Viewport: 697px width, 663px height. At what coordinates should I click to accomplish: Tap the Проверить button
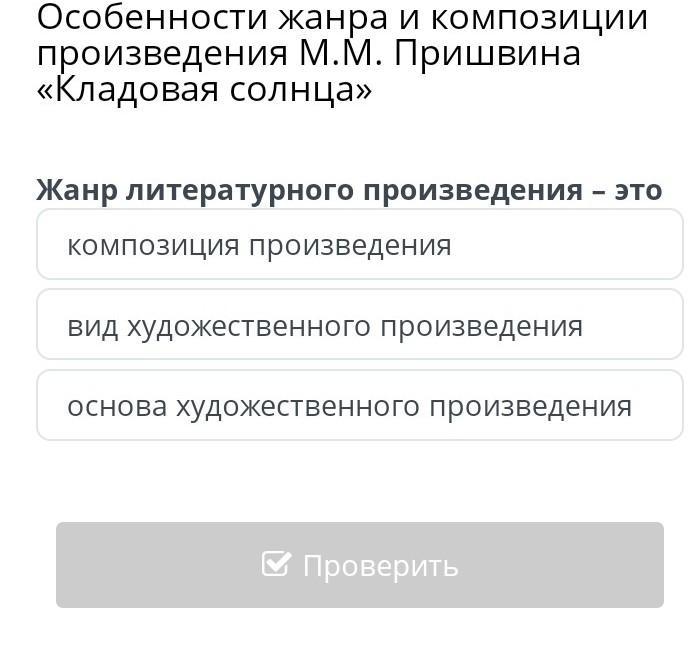[359, 565]
